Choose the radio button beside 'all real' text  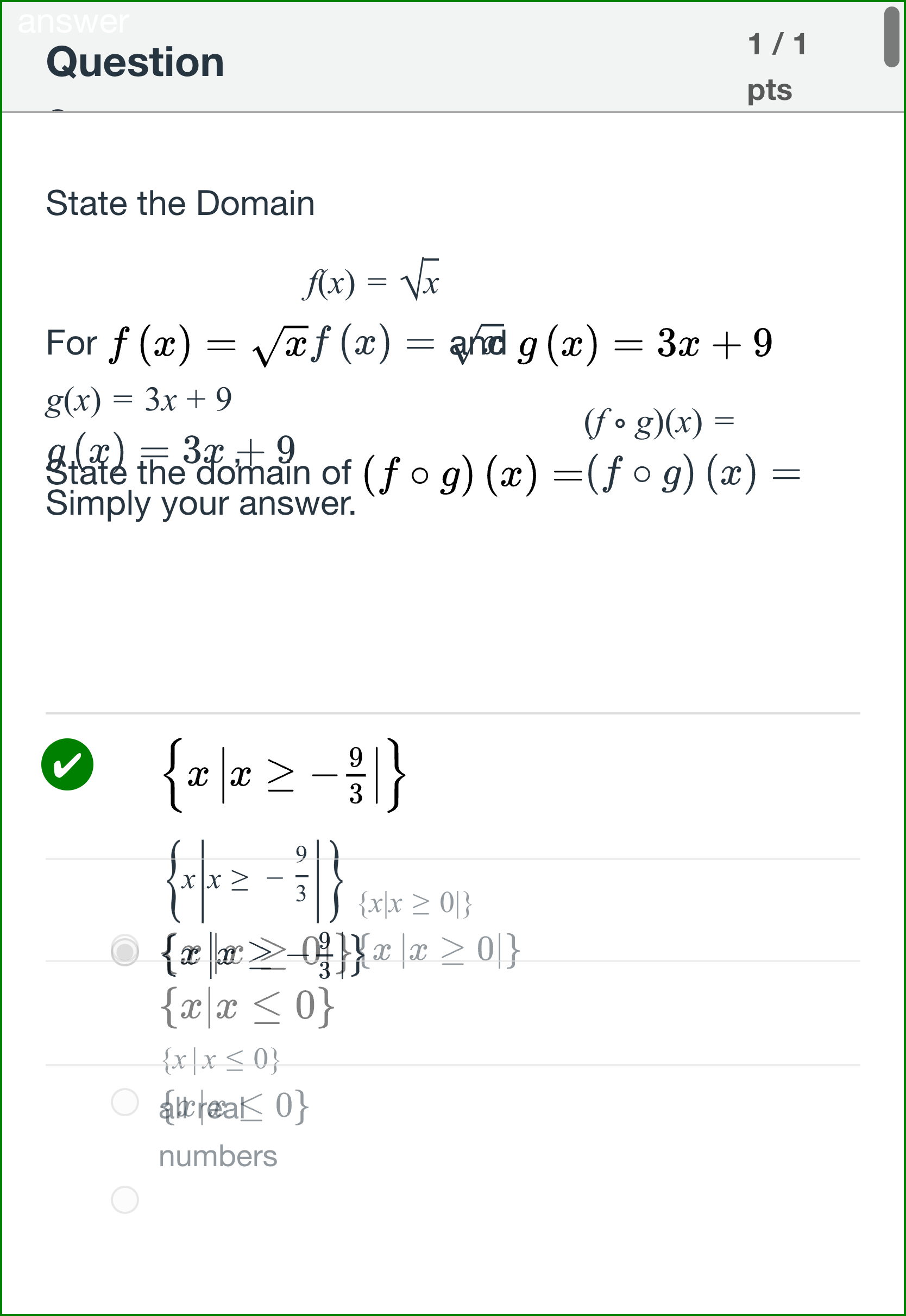(125, 1102)
